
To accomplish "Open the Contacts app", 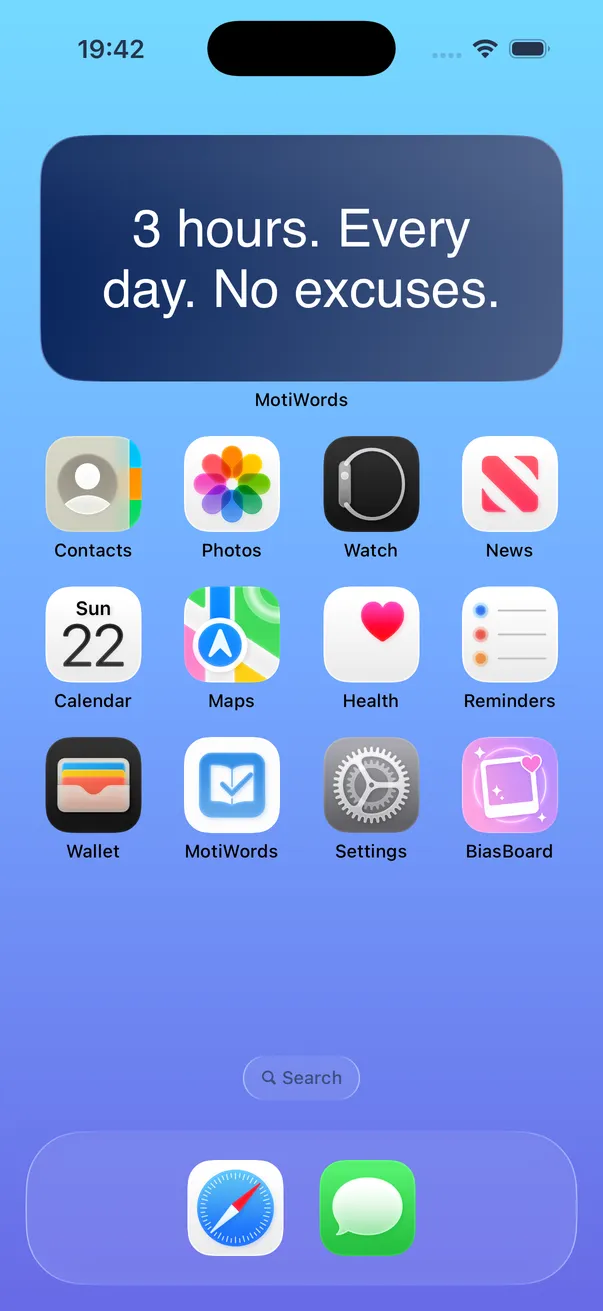I will (x=93, y=484).
